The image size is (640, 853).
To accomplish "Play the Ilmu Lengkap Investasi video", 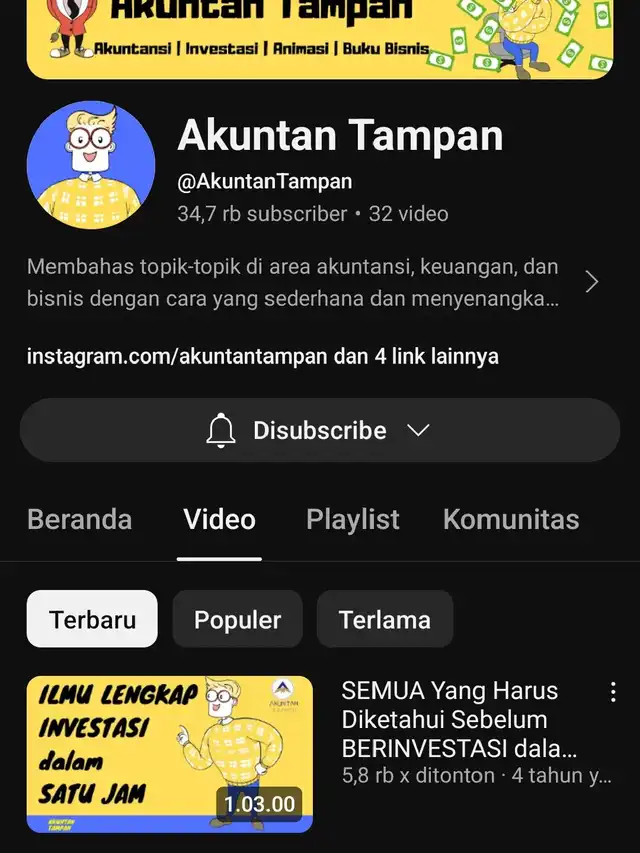I will pyautogui.click(x=170, y=754).
